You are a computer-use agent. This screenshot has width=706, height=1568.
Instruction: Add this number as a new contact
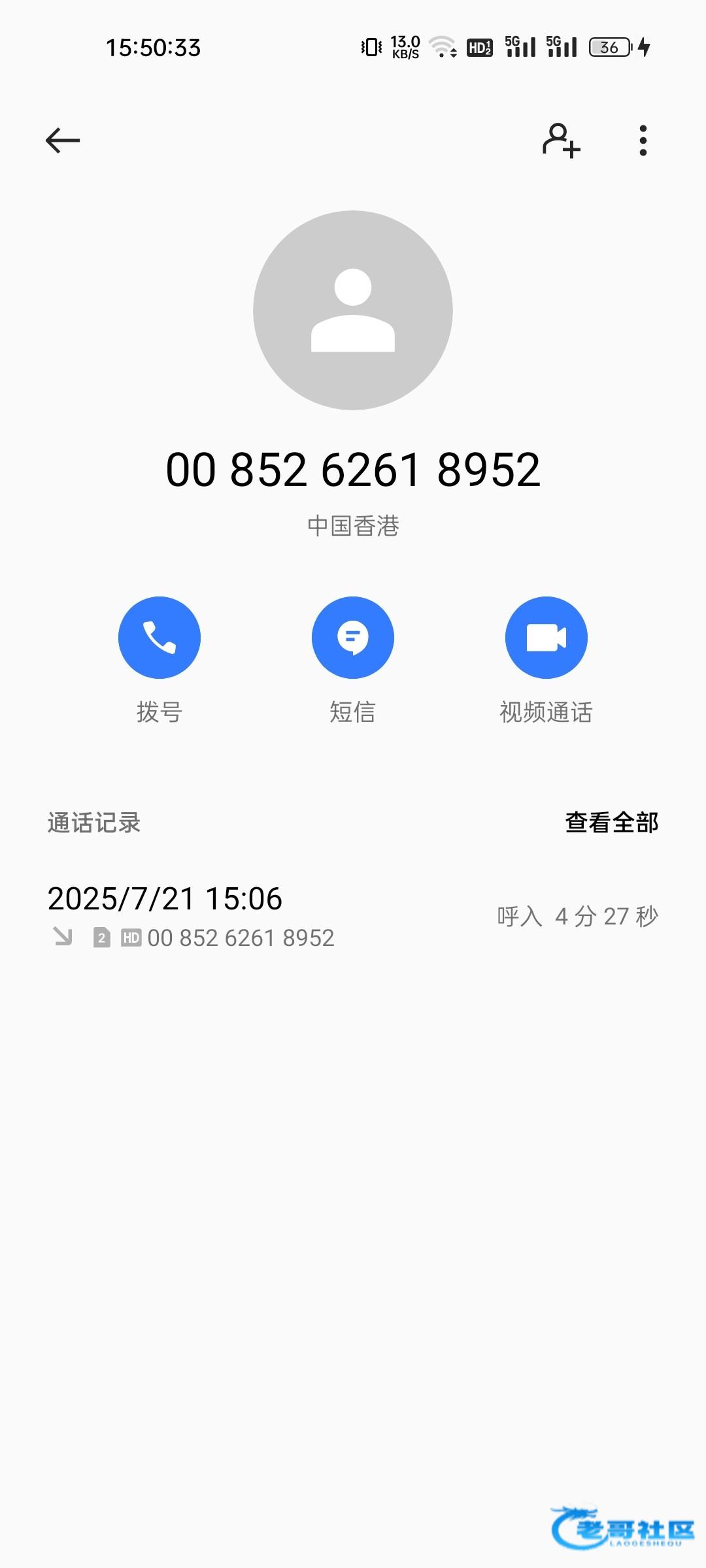561,140
